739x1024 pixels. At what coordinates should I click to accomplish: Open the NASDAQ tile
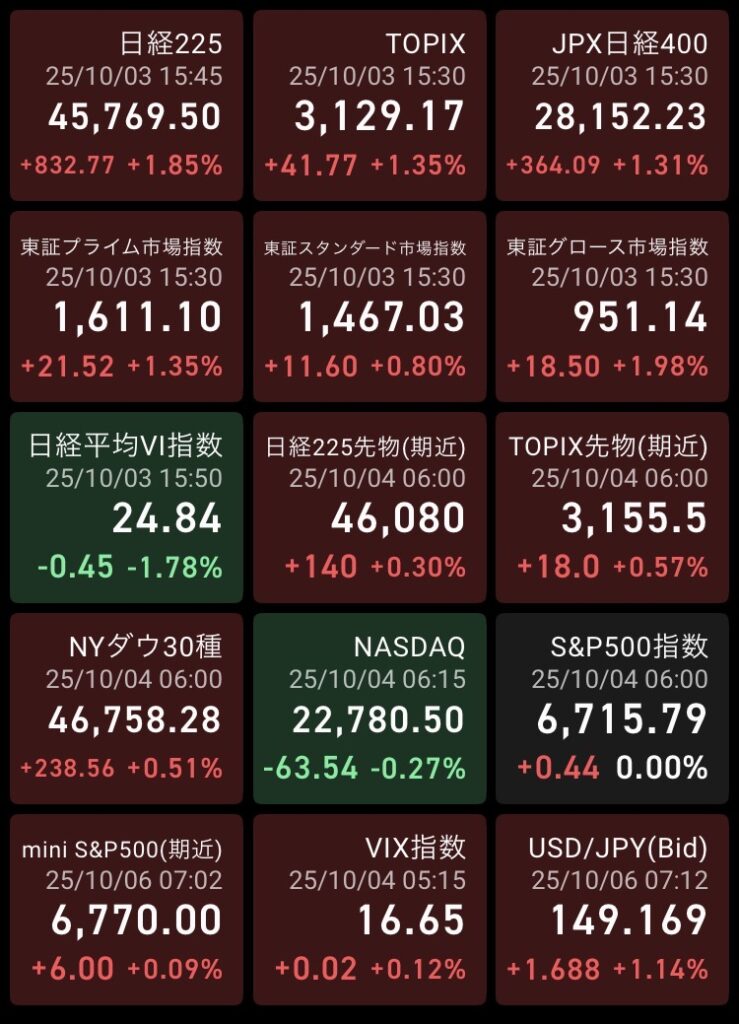coord(369,708)
